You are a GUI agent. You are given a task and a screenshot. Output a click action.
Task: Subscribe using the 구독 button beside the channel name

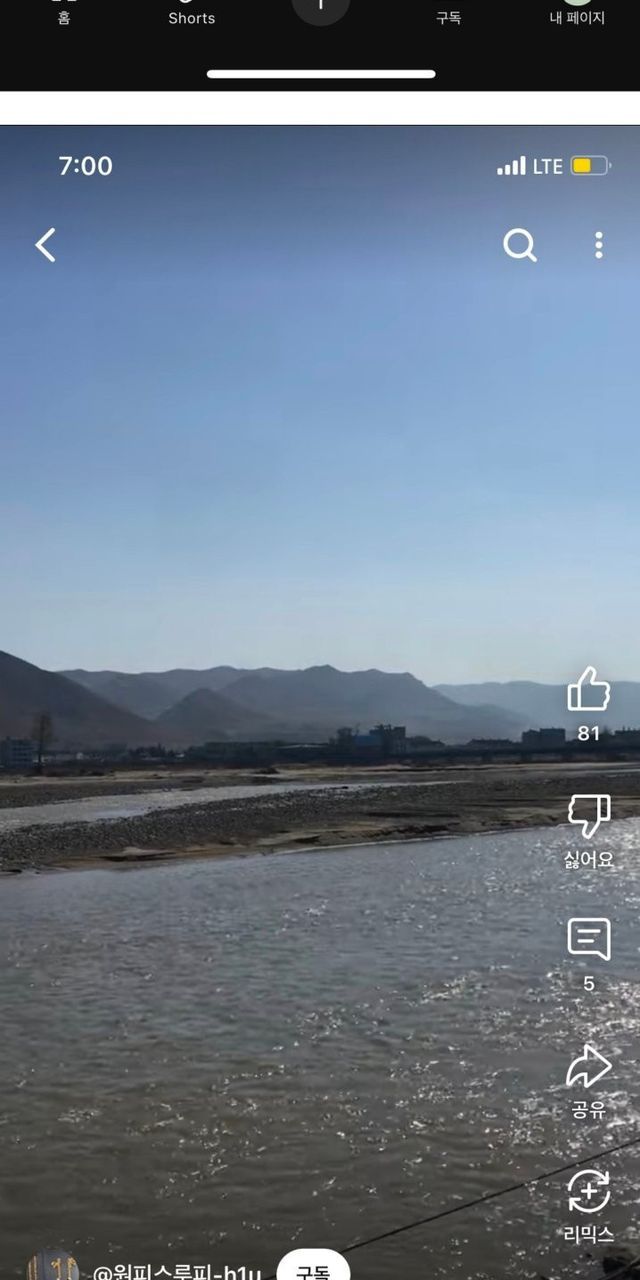pyautogui.click(x=313, y=1268)
